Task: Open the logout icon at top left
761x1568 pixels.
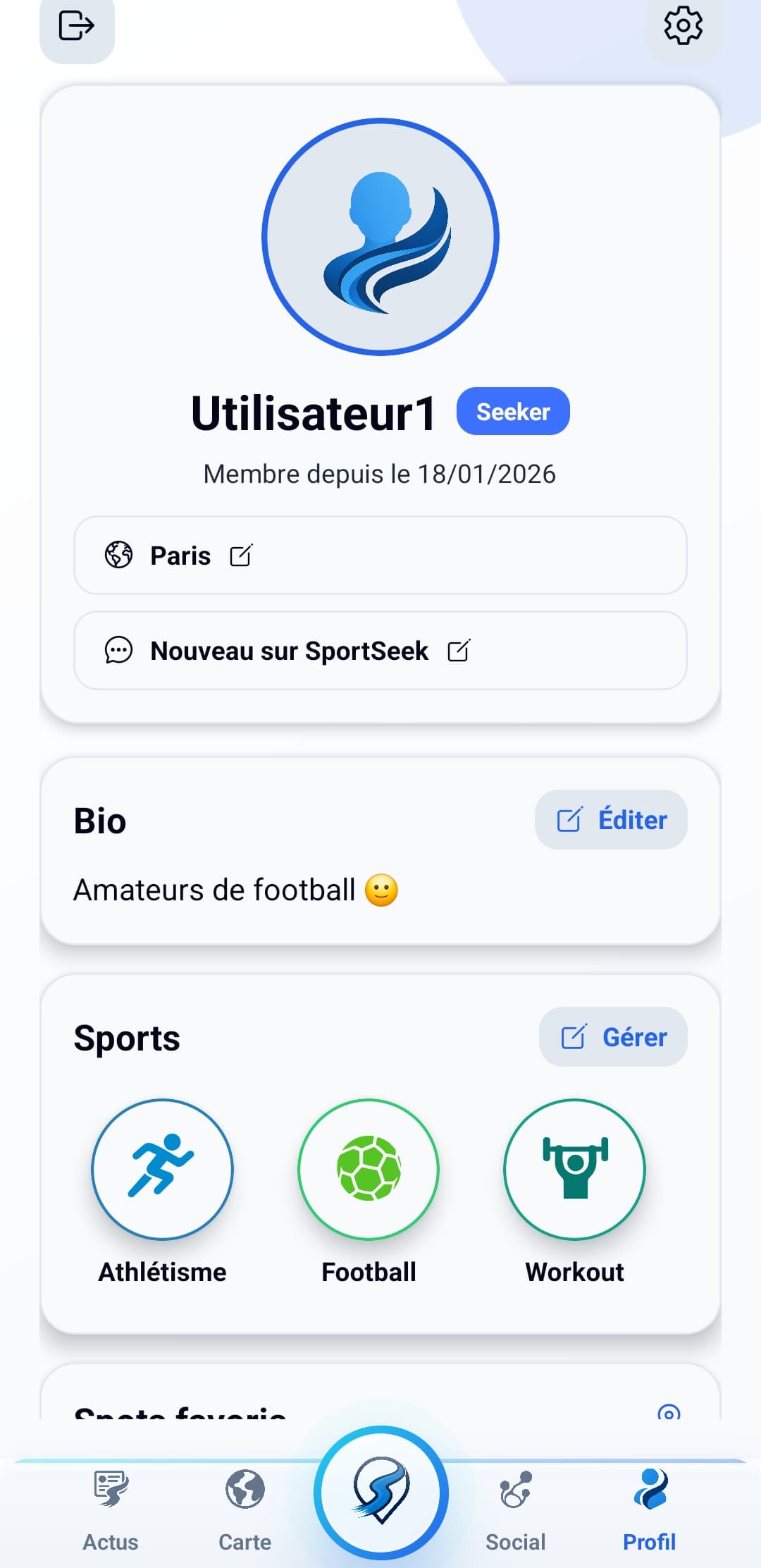Action: point(76,28)
